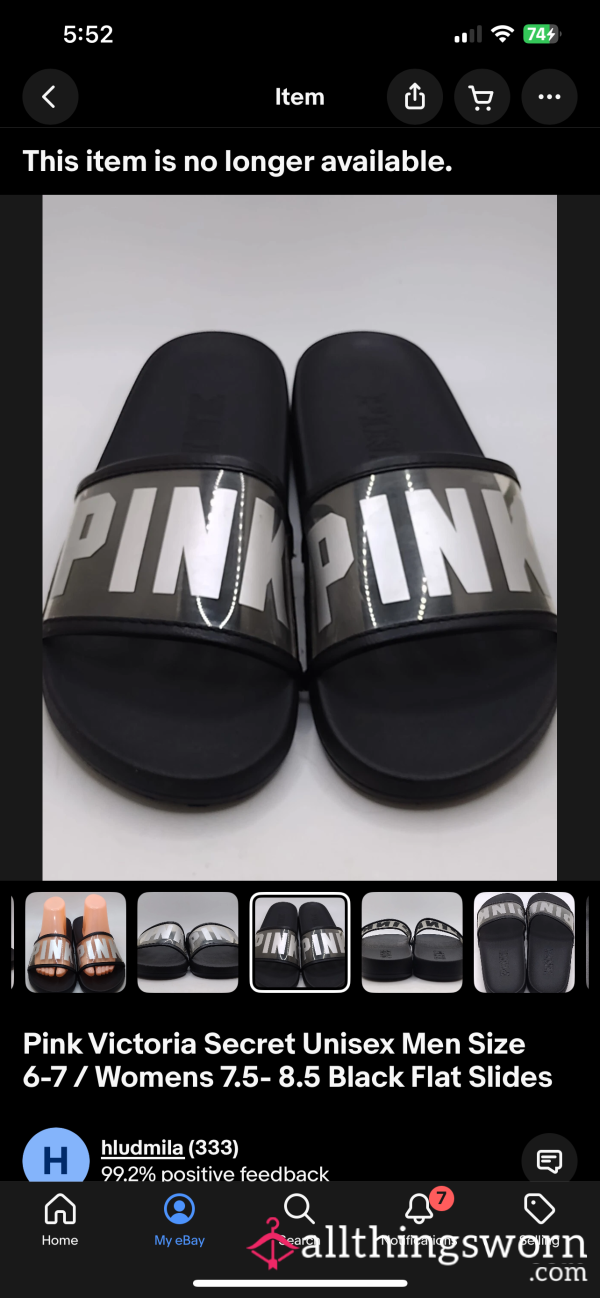Open the Notifications tab

[x=420, y=1220]
